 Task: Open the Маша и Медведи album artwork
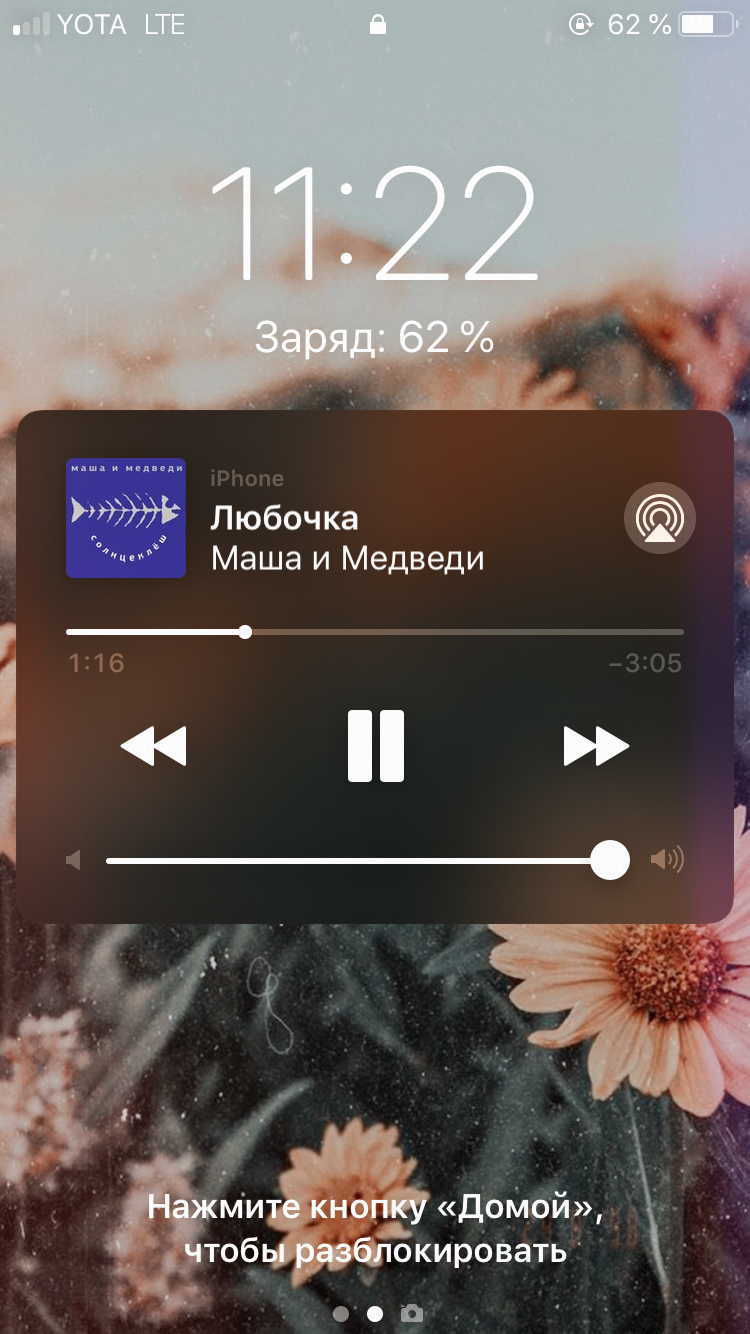click(x=126, y=518)
